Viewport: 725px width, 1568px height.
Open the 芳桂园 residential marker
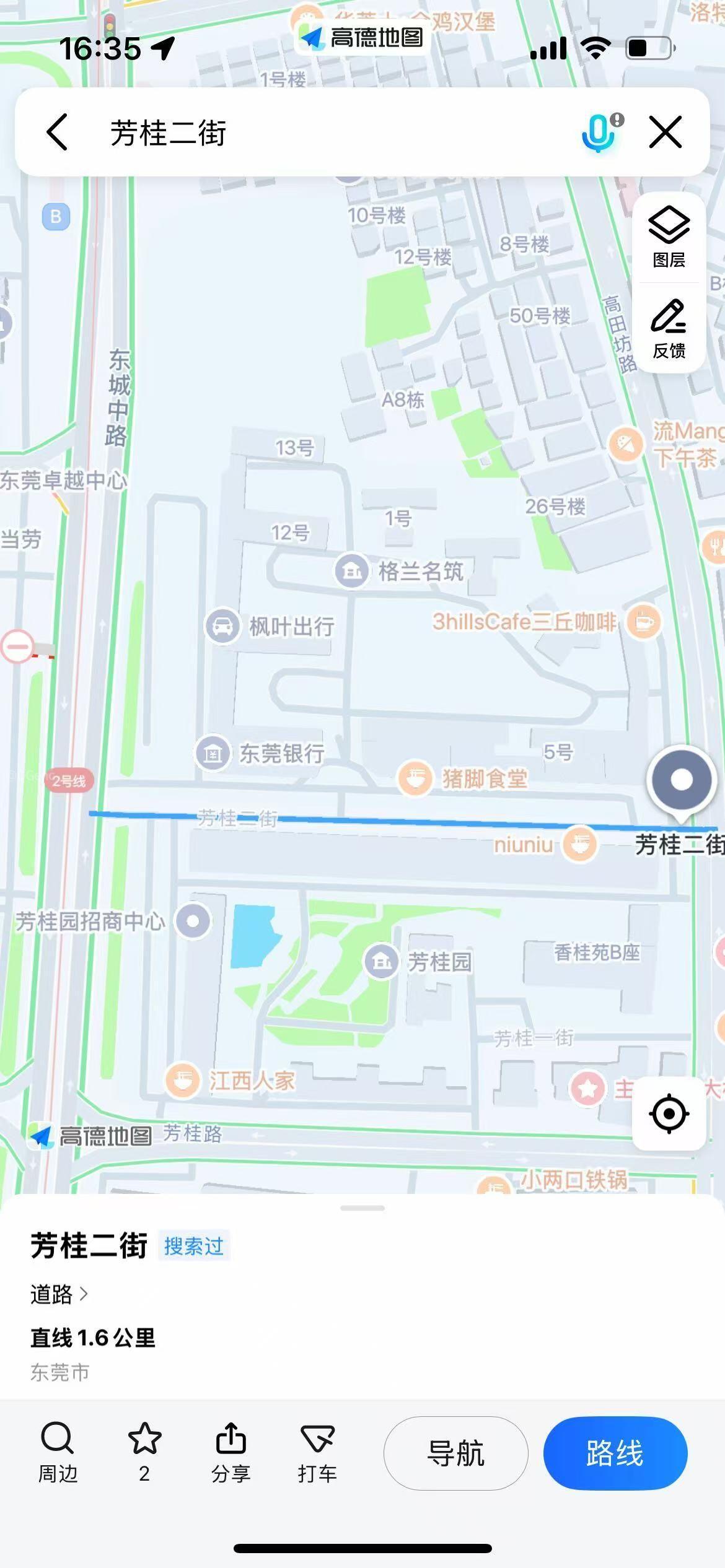pos(381,962)
